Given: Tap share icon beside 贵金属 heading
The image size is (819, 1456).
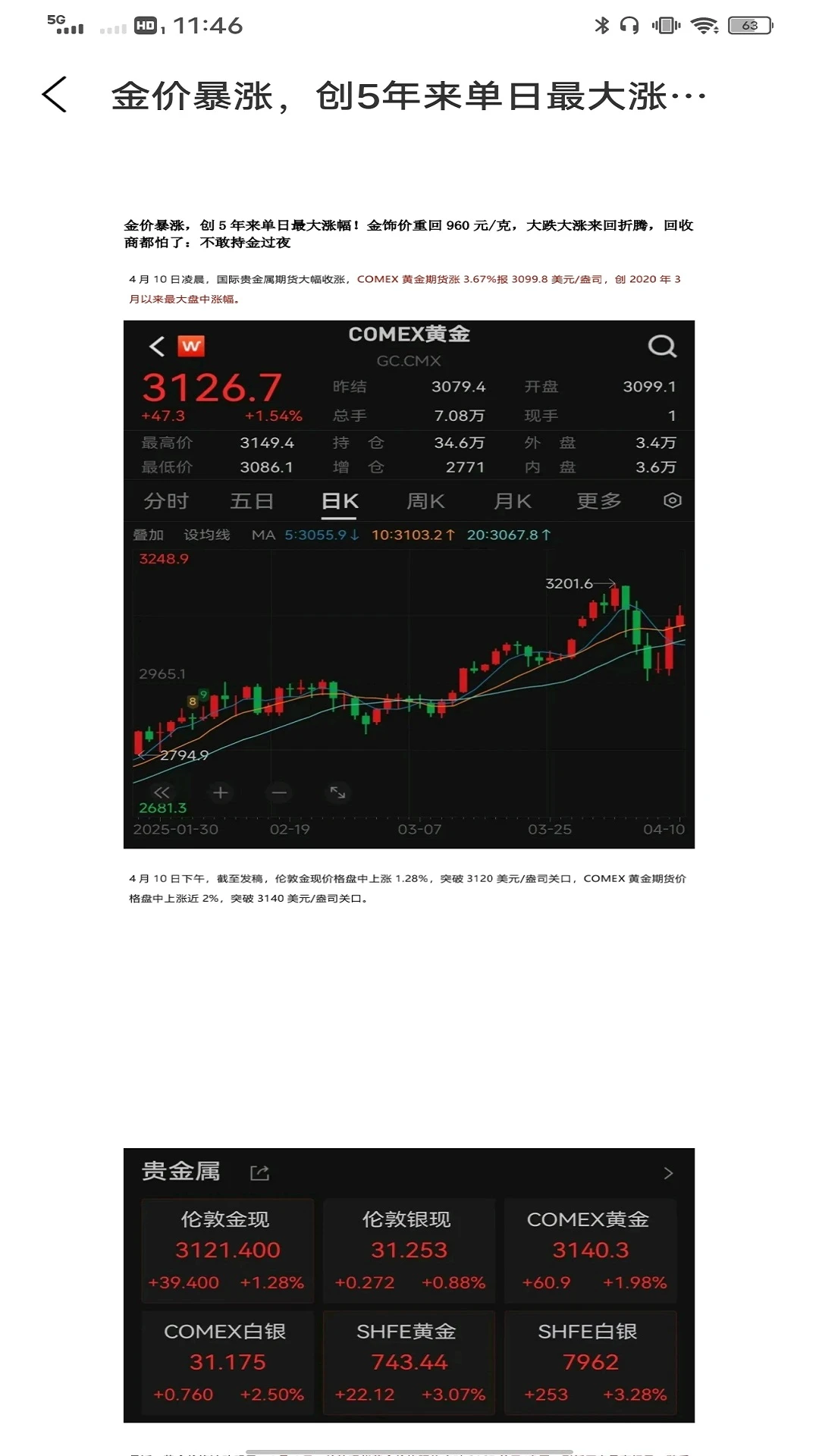Looking at the screenshot, I should pos(260,1172).
